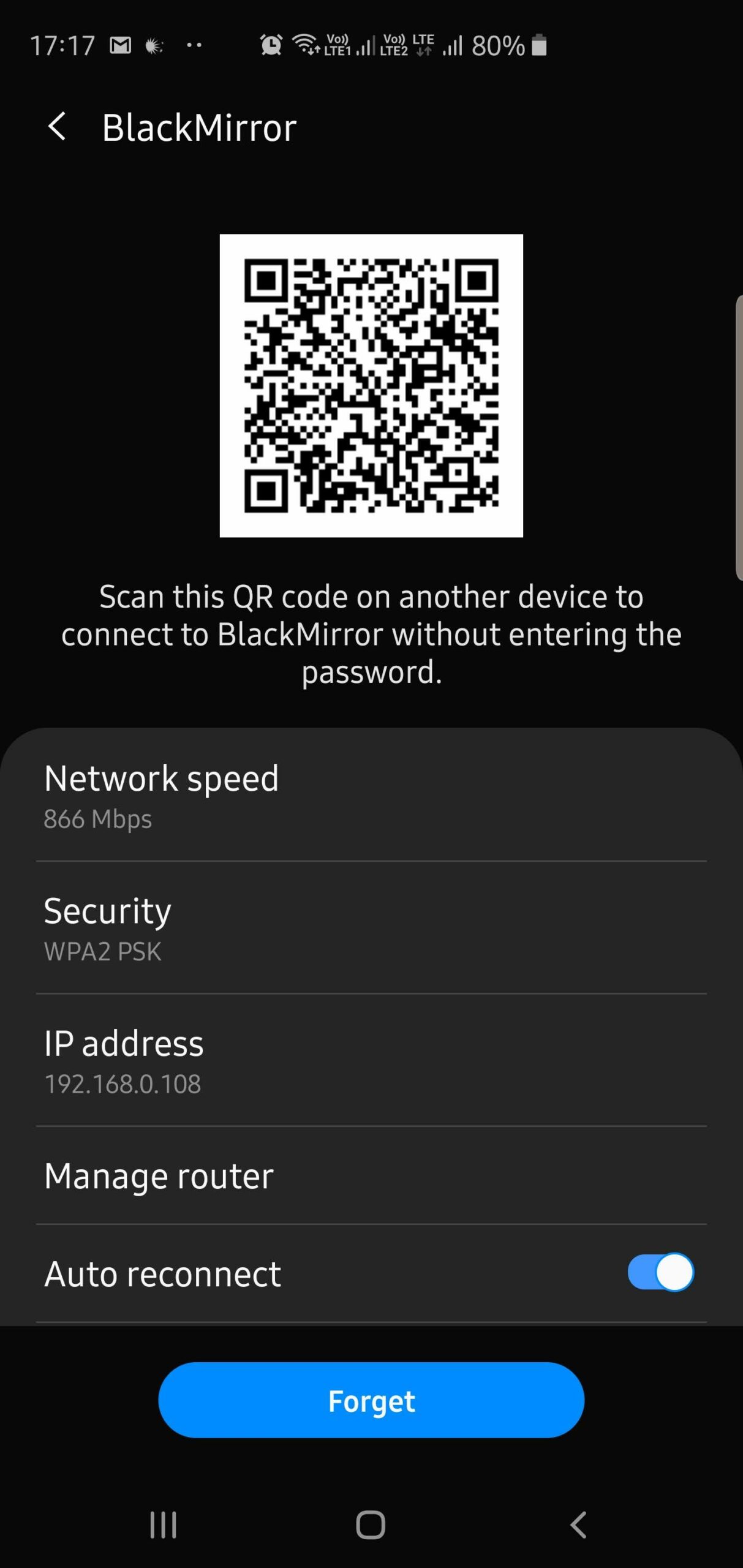Image resolution: width=743 pixels, height=1568 pixels.
Task: Tap the BlackMirror QR code
Action: [371, 386]
